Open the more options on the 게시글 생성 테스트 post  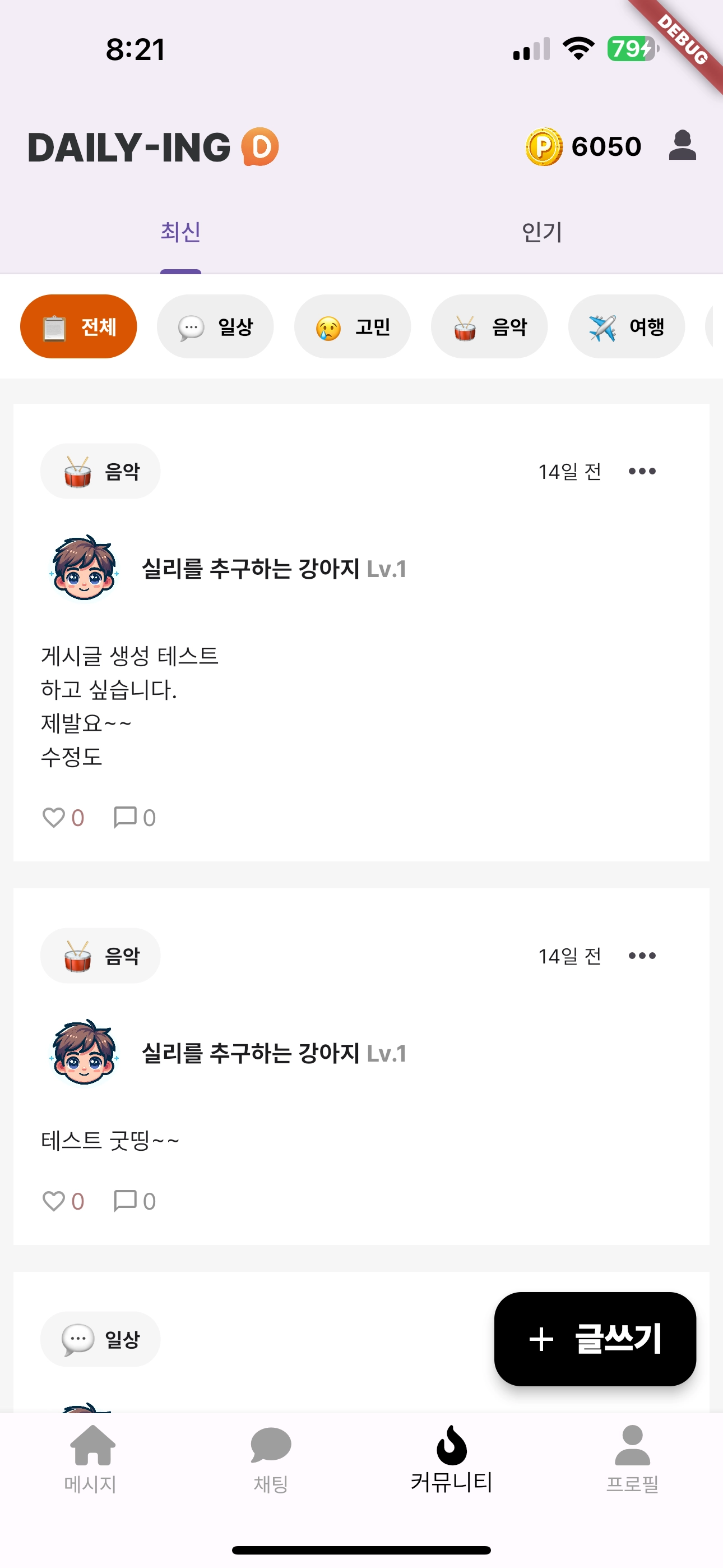coord(642,471)
